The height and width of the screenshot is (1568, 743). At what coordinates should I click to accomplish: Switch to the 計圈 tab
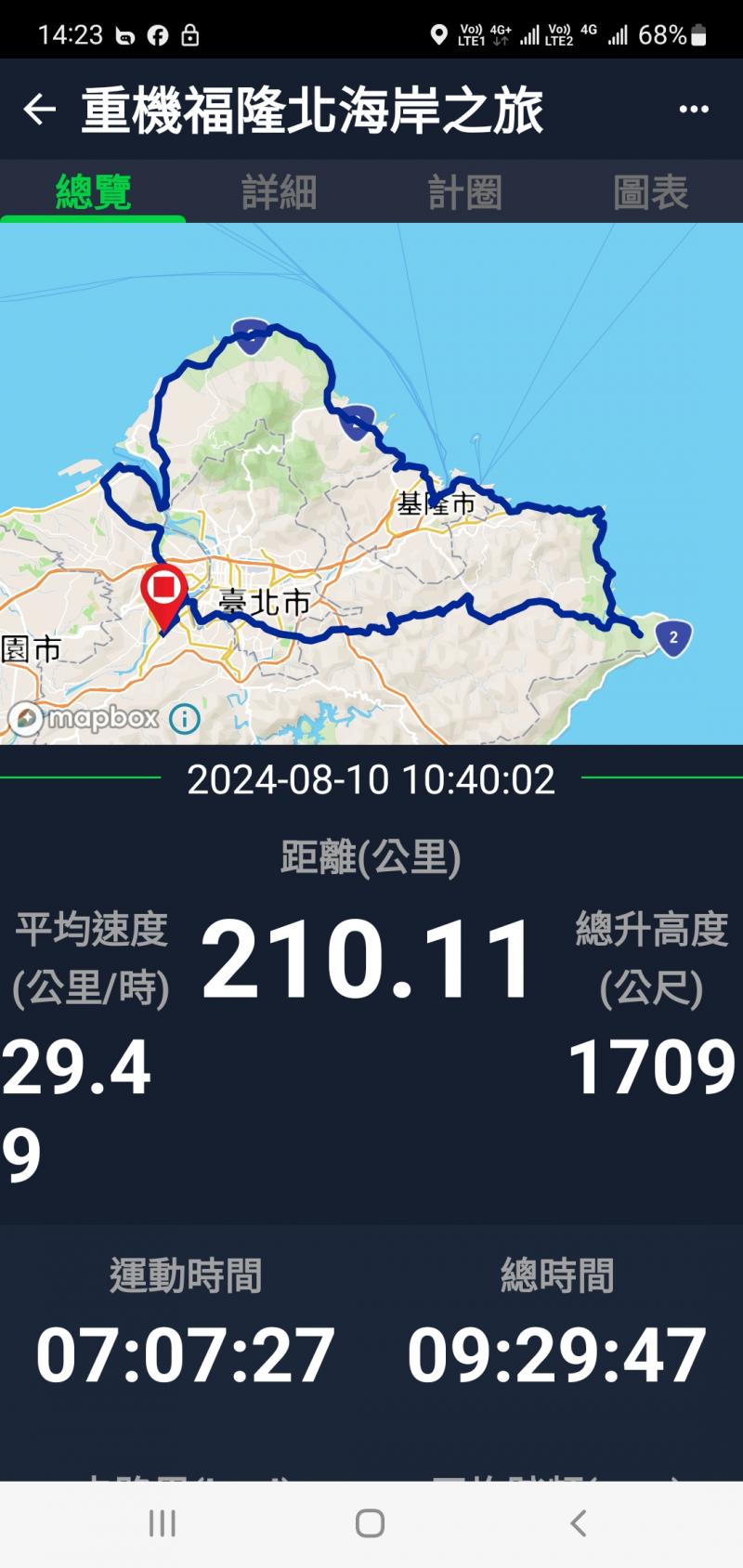pyautogui.click(x=464, y=192)
